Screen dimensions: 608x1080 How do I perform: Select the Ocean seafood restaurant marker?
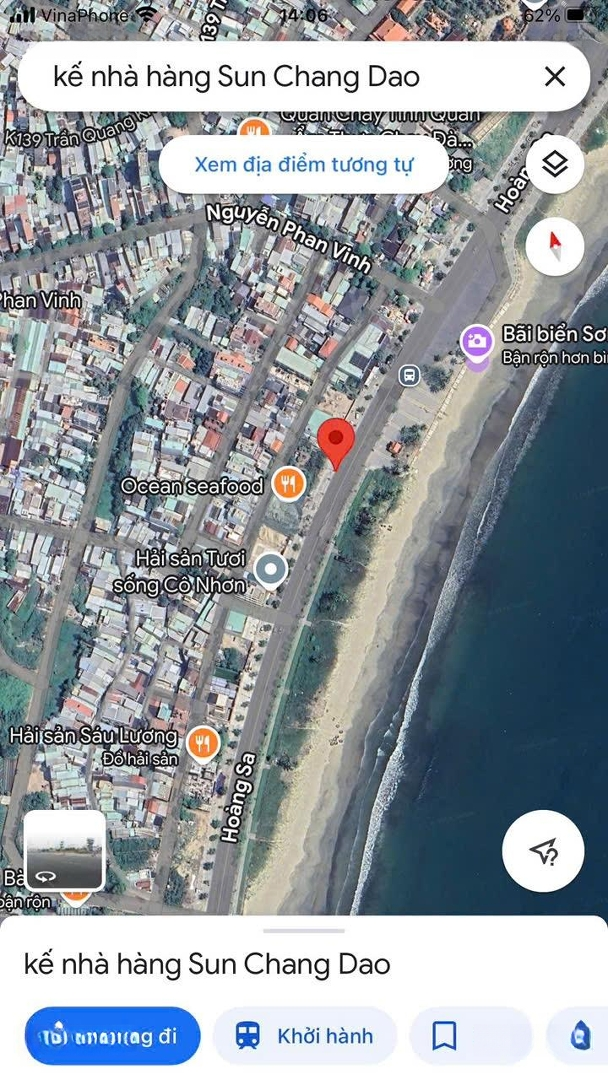(288, 485)
